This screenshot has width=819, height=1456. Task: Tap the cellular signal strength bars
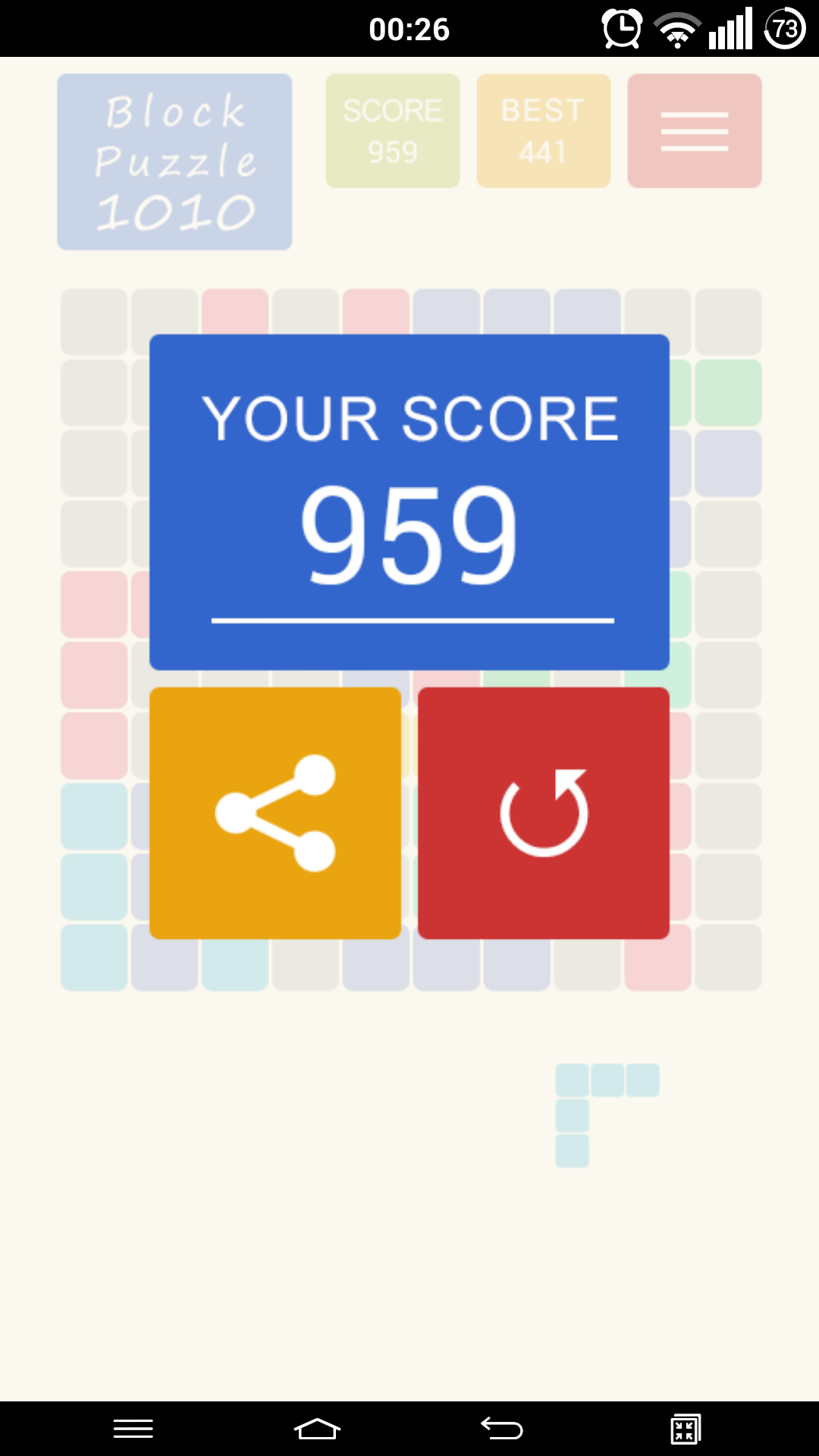(730, 27)
